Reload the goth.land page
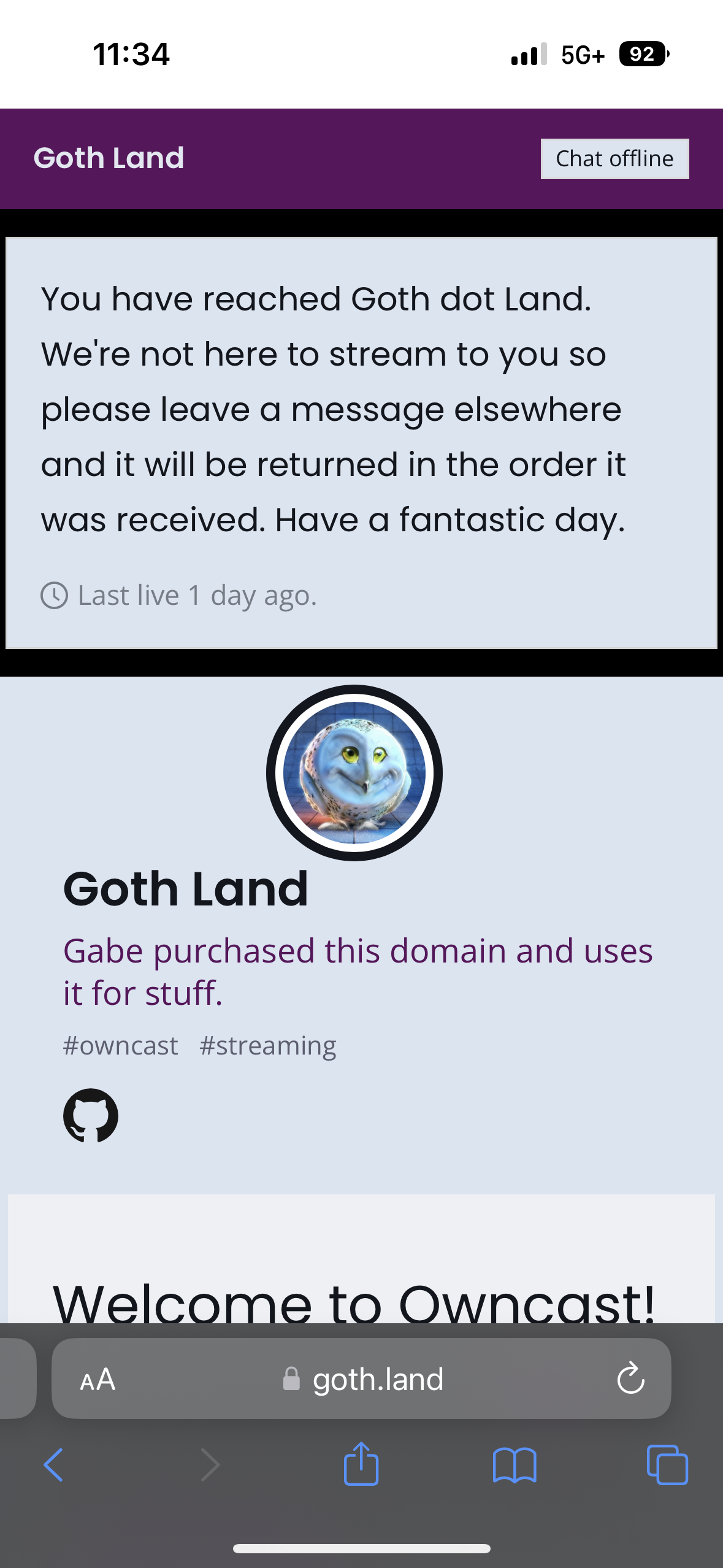Screen dimensions: 723x1568 coord(630,1378)
